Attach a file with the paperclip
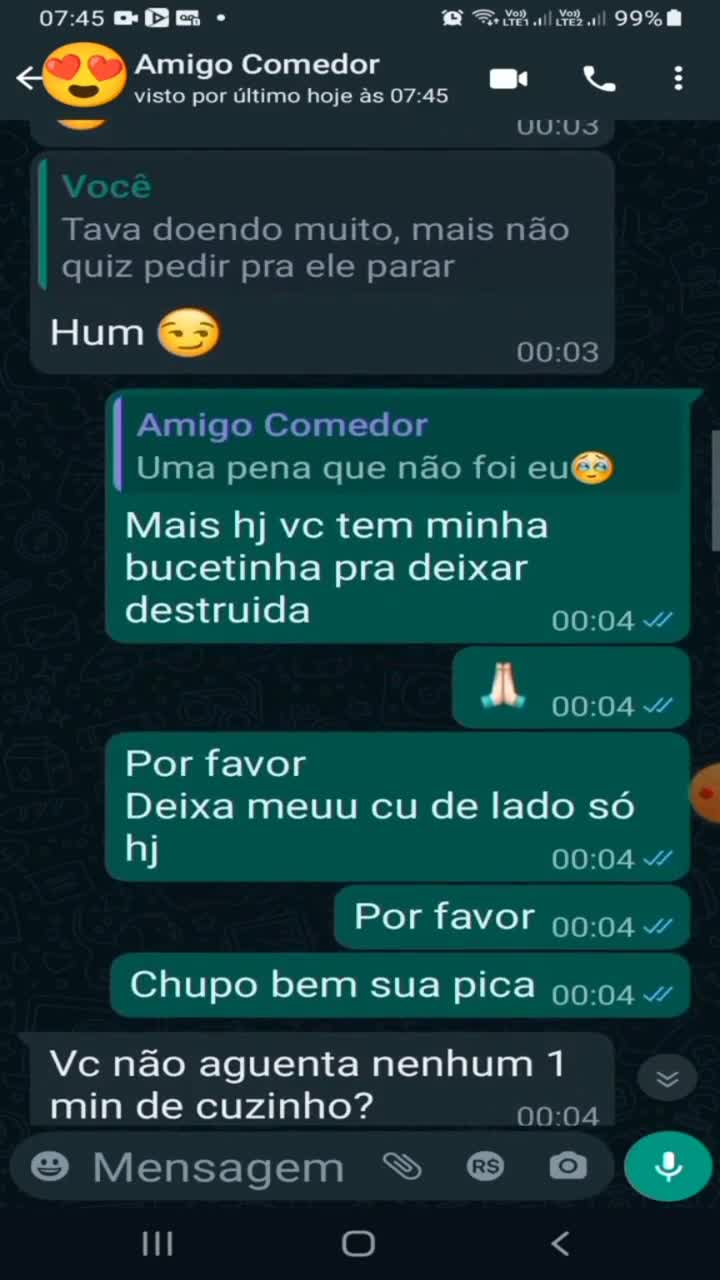 point(402,1166)
